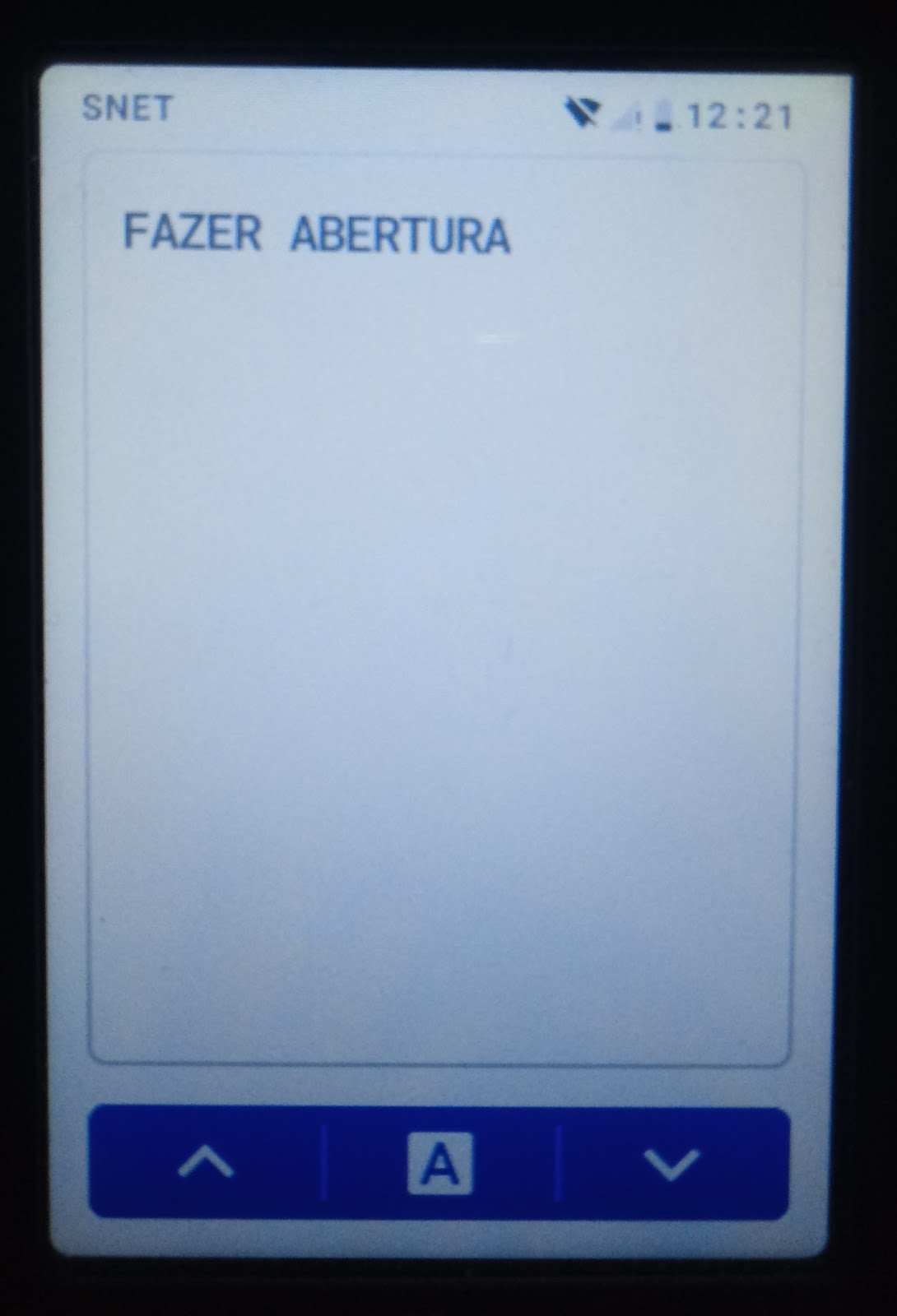Tap the up arrow button
897x1316 pixels.
click(x=206, y=1163)
